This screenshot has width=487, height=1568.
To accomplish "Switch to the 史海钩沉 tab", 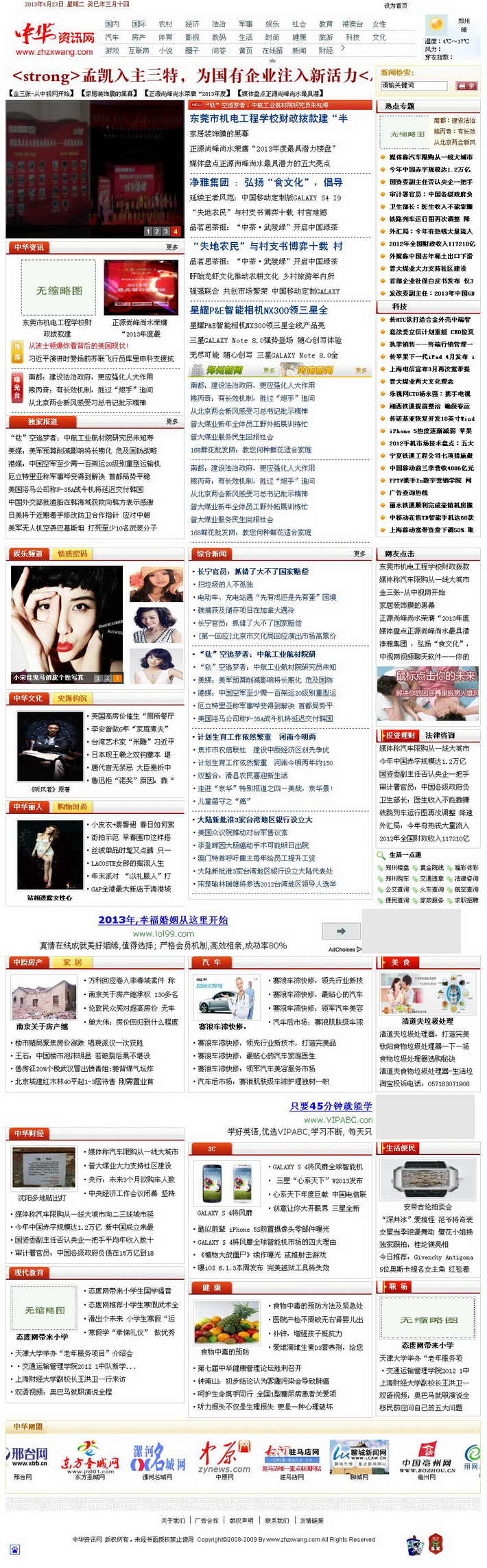I will point(72,699).
